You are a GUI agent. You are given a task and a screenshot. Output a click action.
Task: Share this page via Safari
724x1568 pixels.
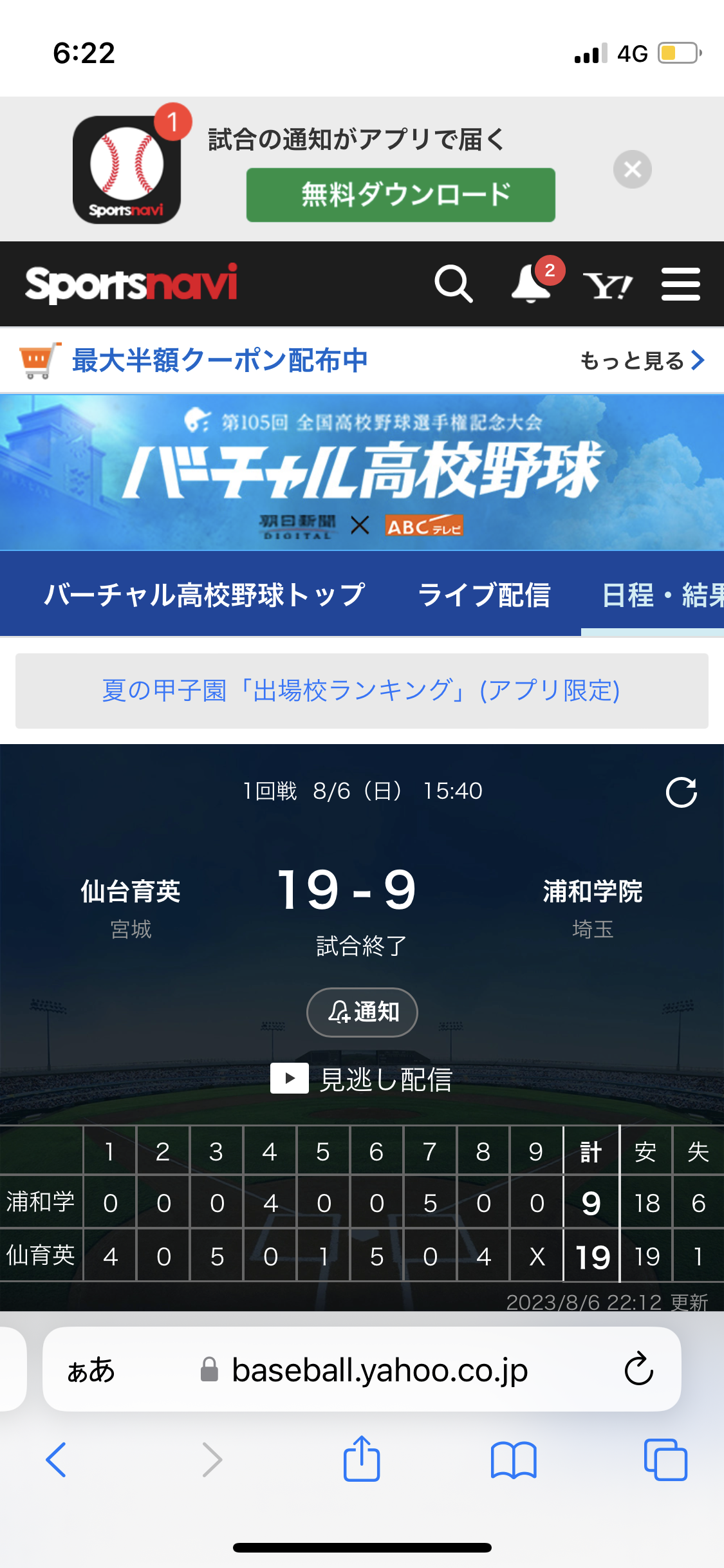362,1459
